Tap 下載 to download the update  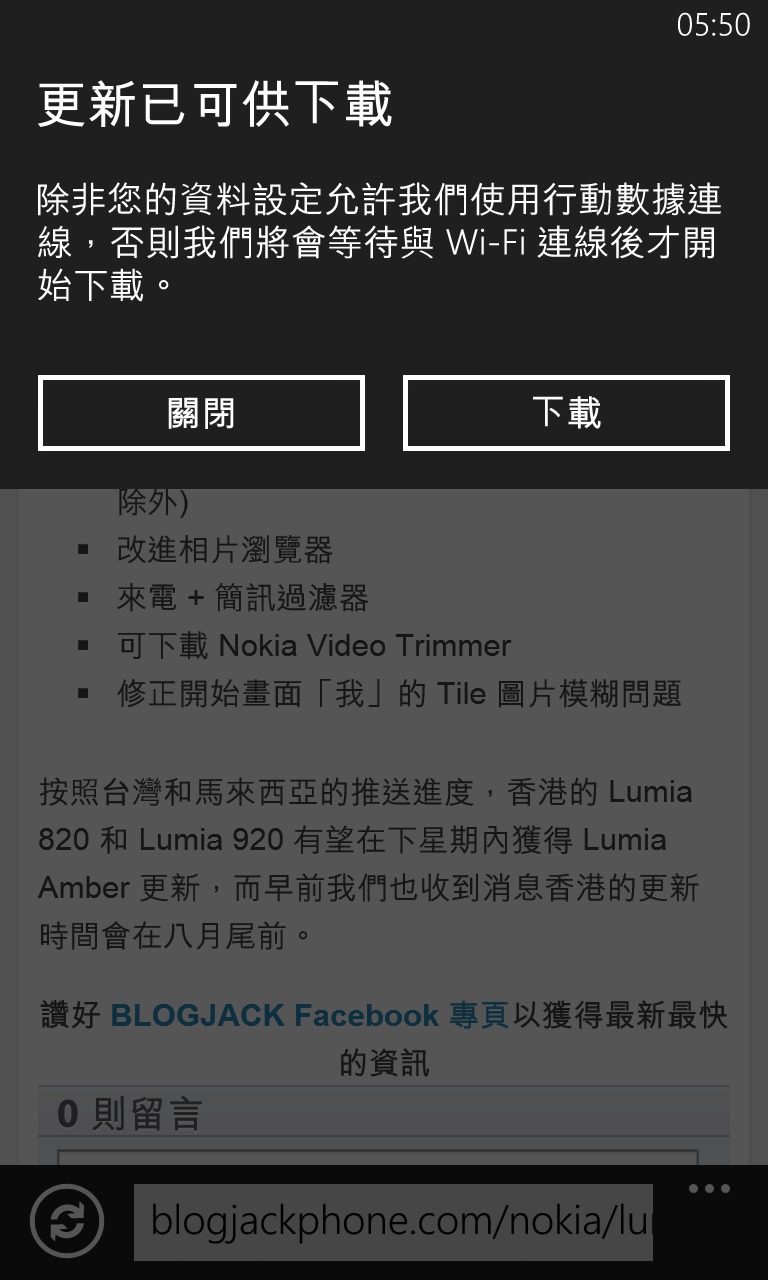[566, 413]
